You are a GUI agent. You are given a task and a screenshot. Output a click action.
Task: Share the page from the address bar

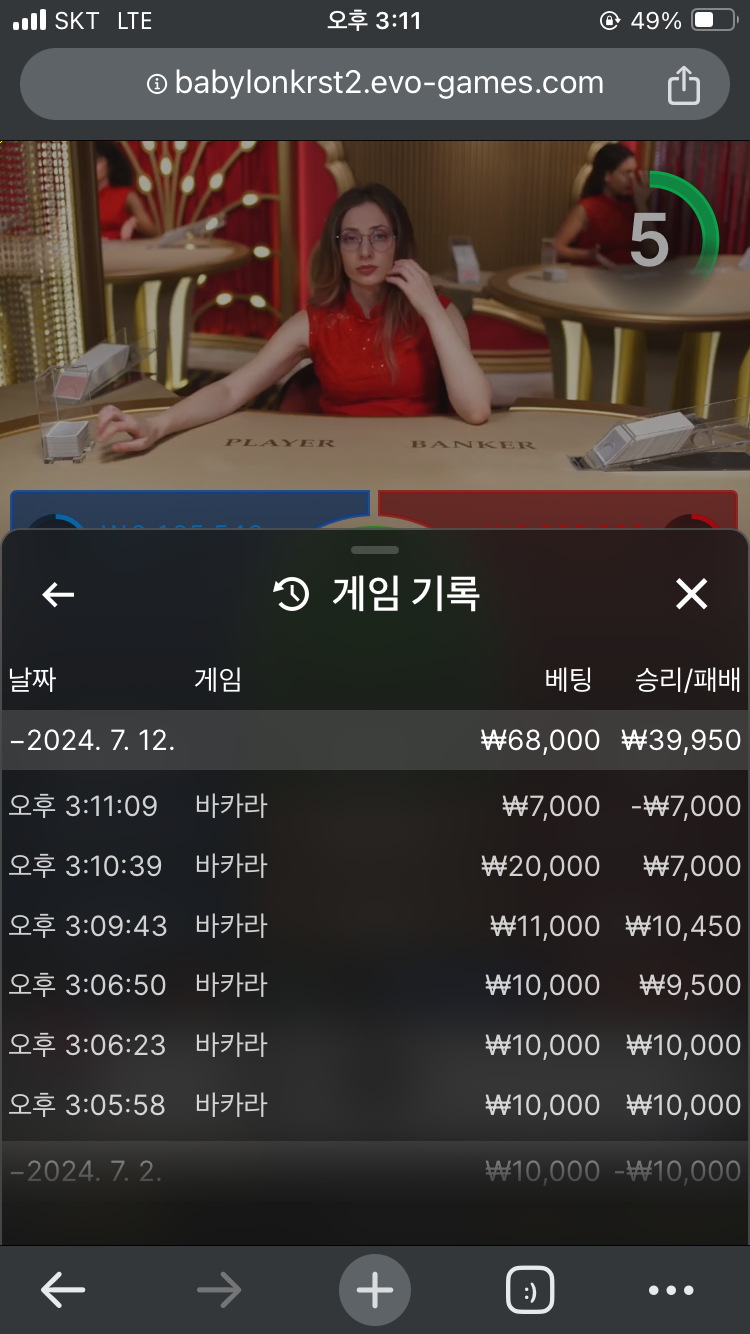(683, 84)
